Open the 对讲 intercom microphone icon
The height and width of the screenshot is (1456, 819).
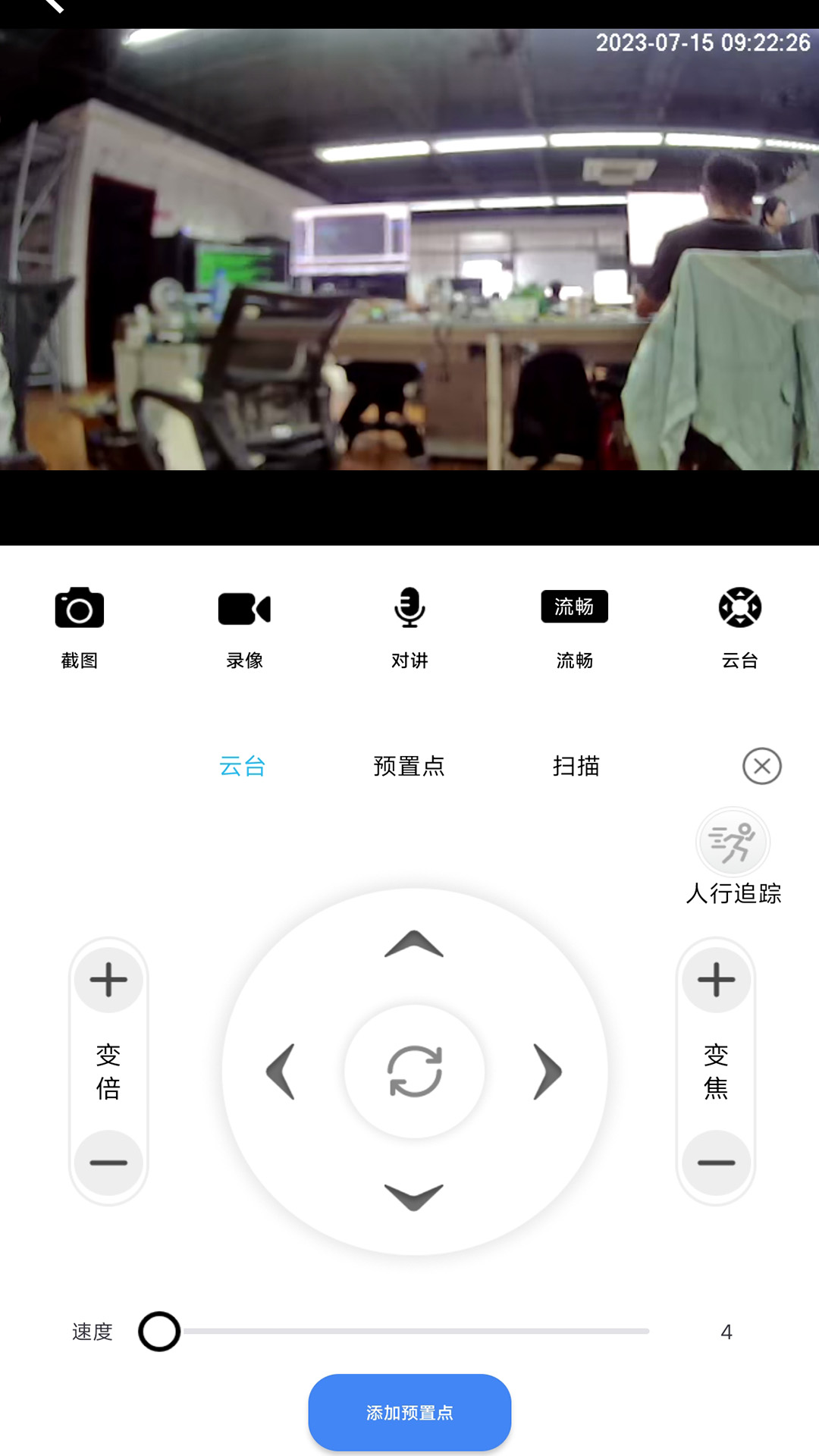click(x=409, y=607)
